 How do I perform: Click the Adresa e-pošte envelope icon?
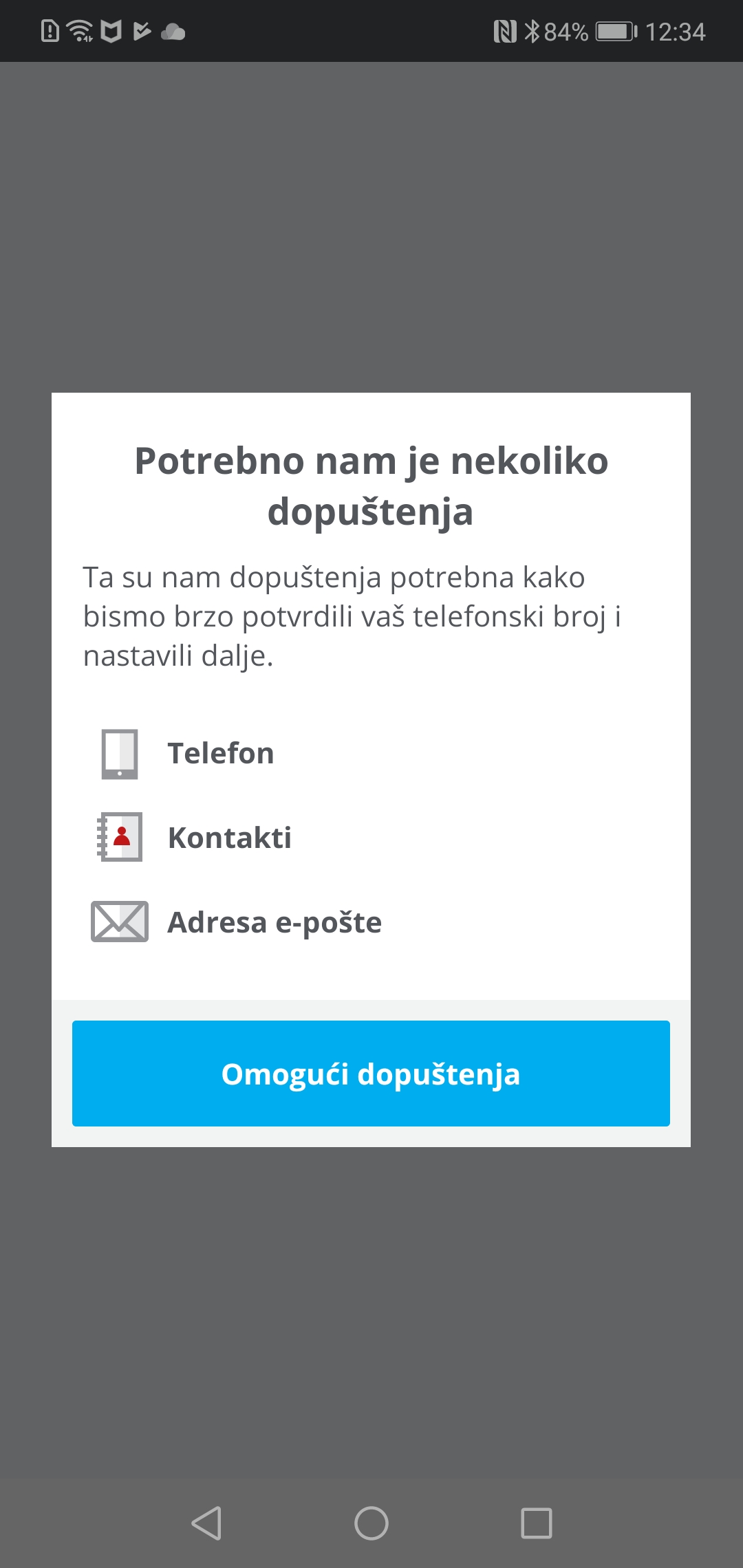coord(119,923)
